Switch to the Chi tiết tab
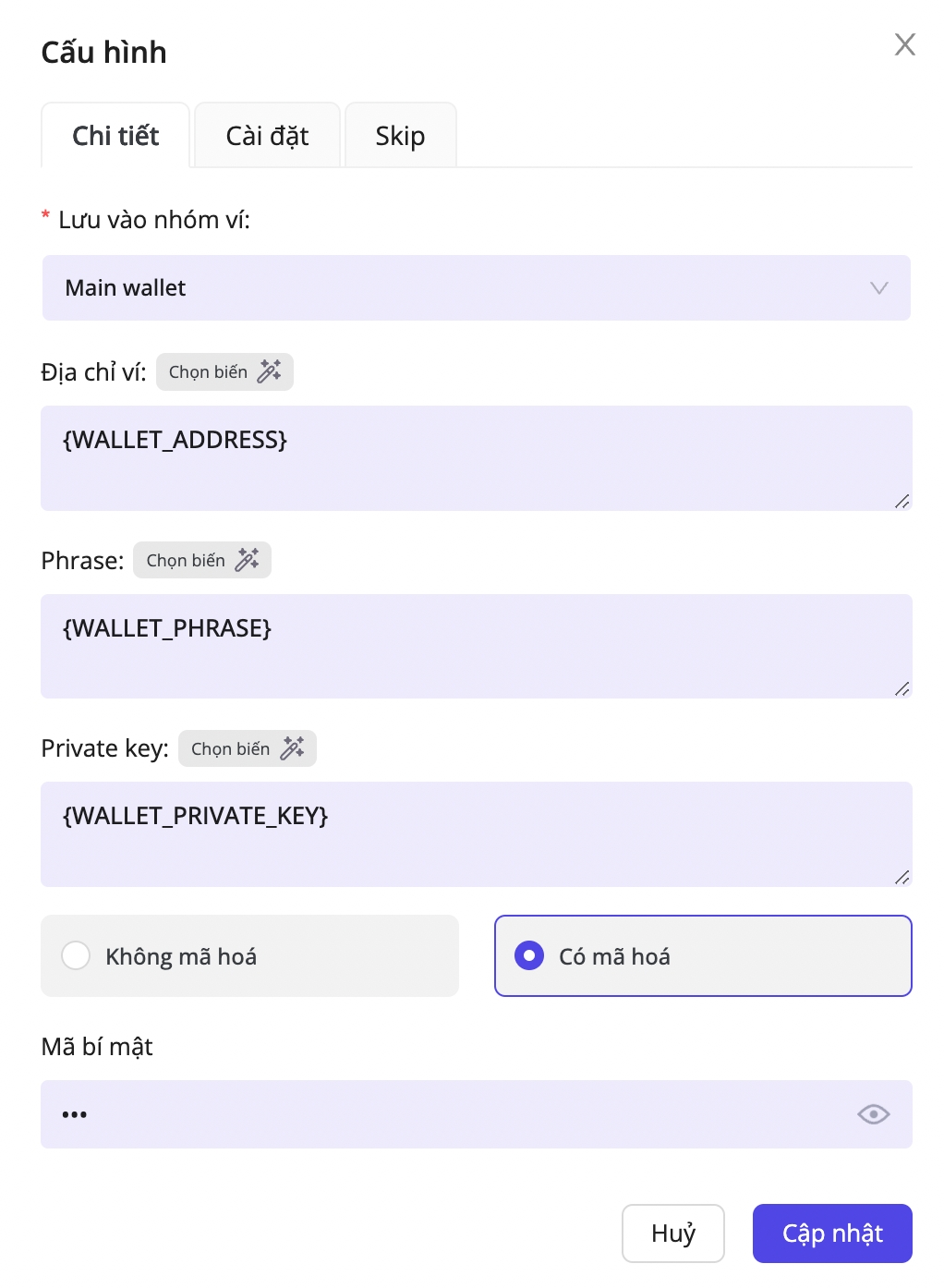This screenshot has width=944, height=1288. [115, 136]
